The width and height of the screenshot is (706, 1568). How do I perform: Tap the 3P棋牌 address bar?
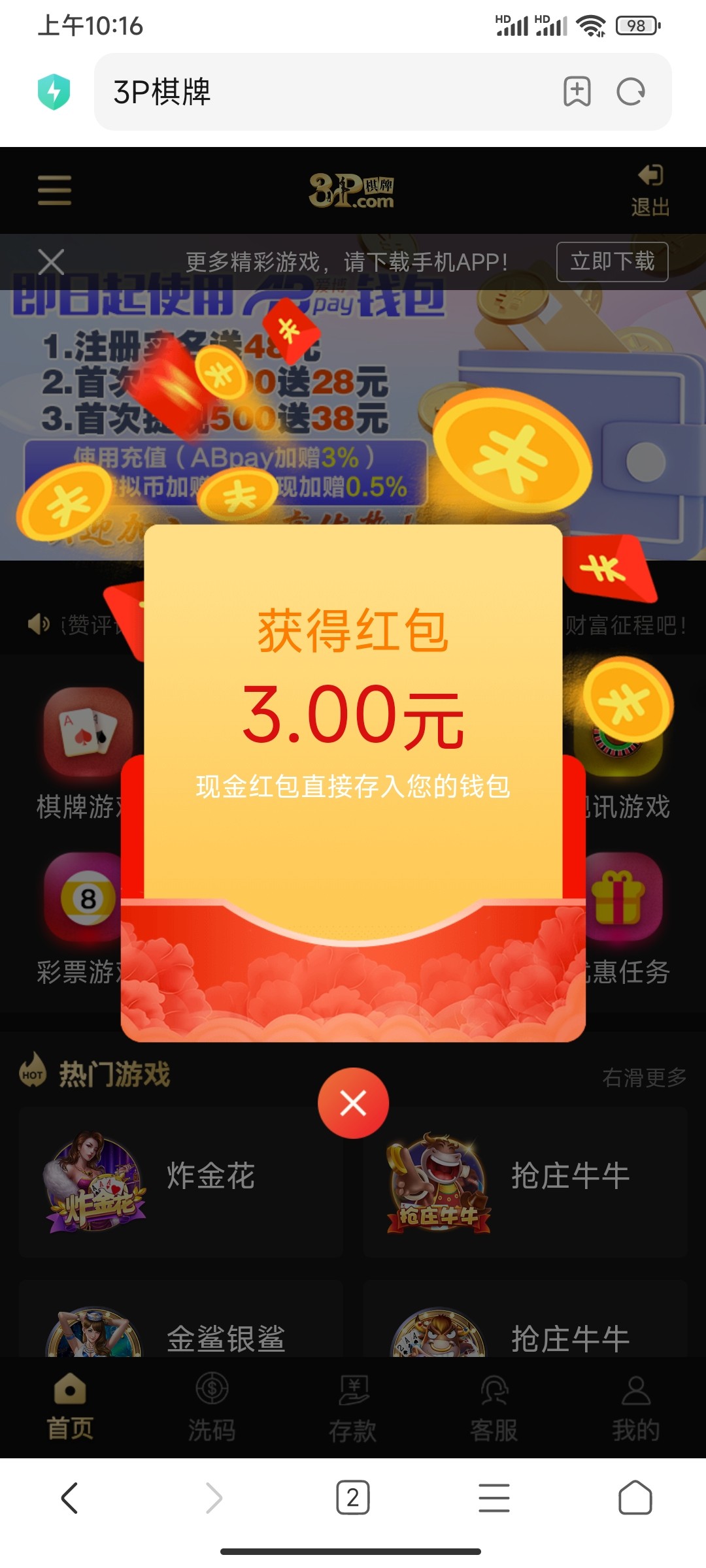tap(327, 91)
